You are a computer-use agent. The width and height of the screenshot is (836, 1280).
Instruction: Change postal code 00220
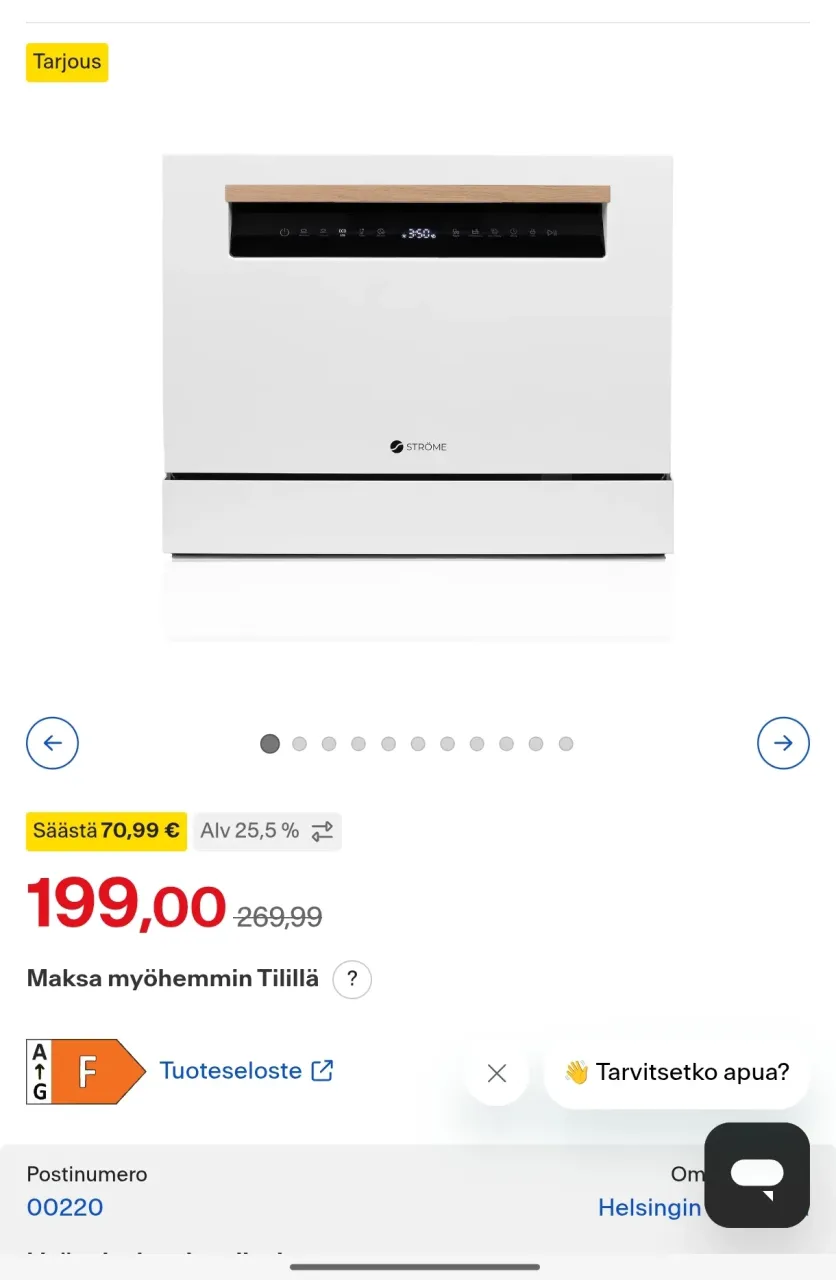65,1207
